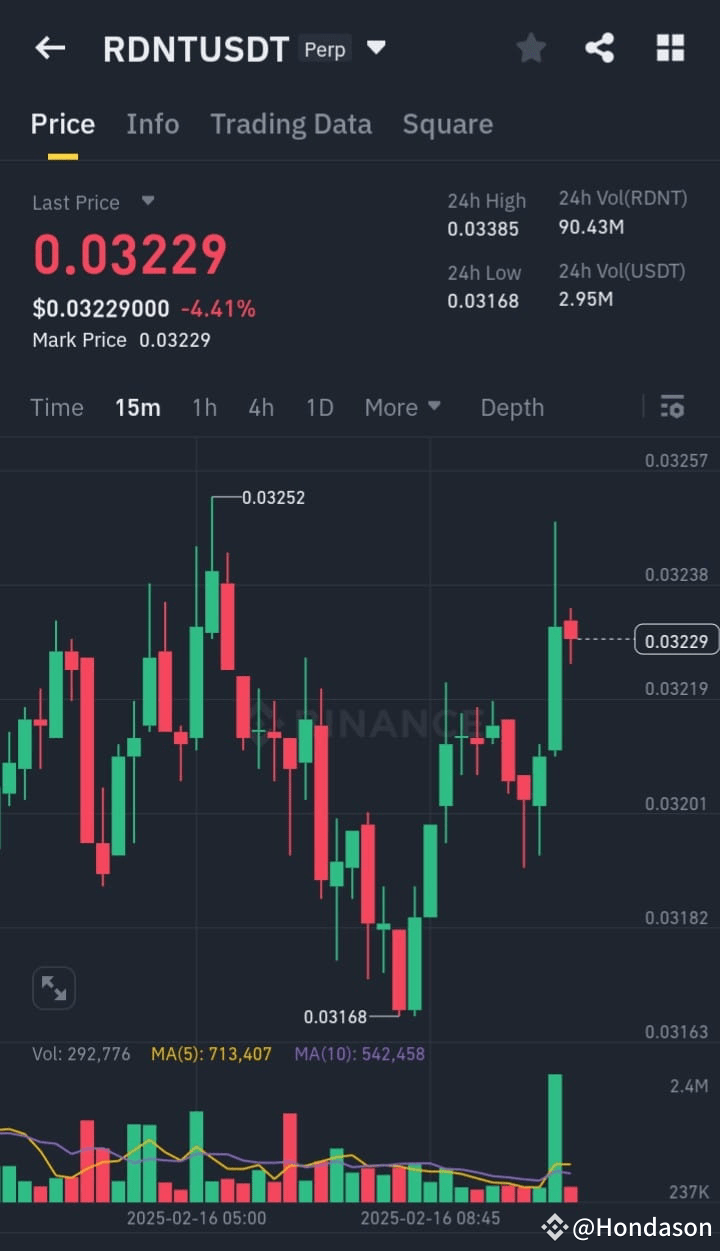This screenshot has width=720, height=1251.
Task: Expand the chart to fullscreen
Action: coord(54,988)
